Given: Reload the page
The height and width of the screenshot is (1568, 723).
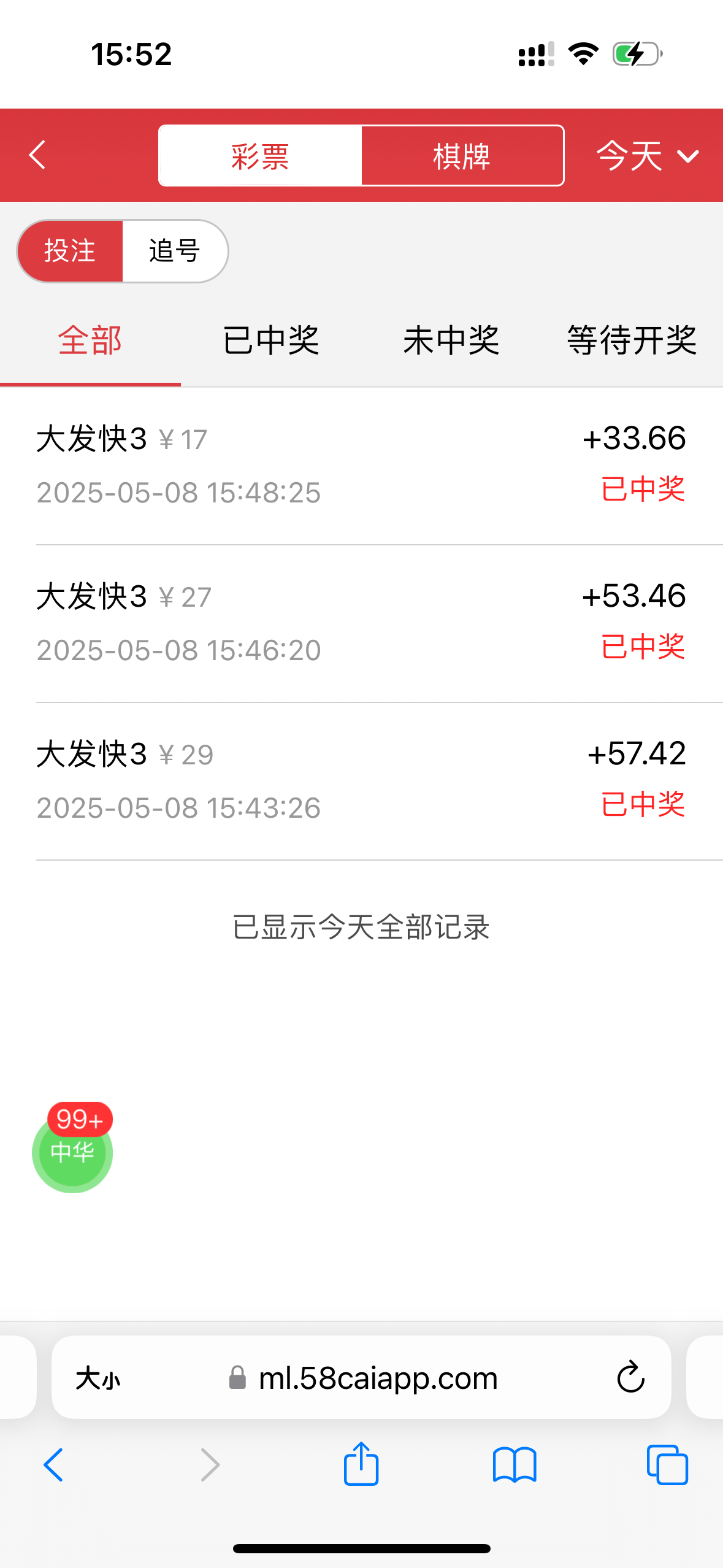Looking at the screenshot, I should [630, 1378].
